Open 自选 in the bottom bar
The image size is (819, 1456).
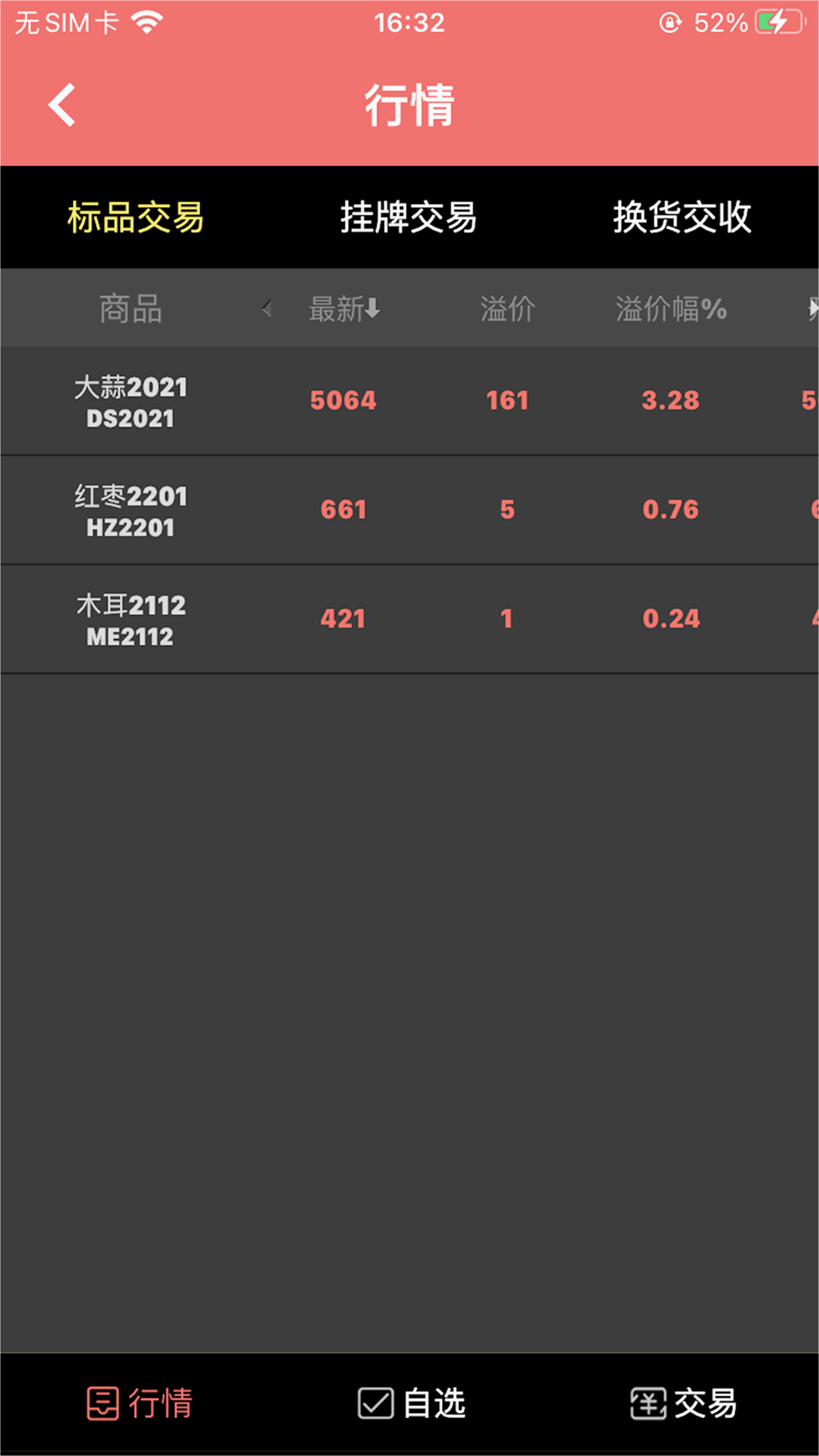[411, 1403]
